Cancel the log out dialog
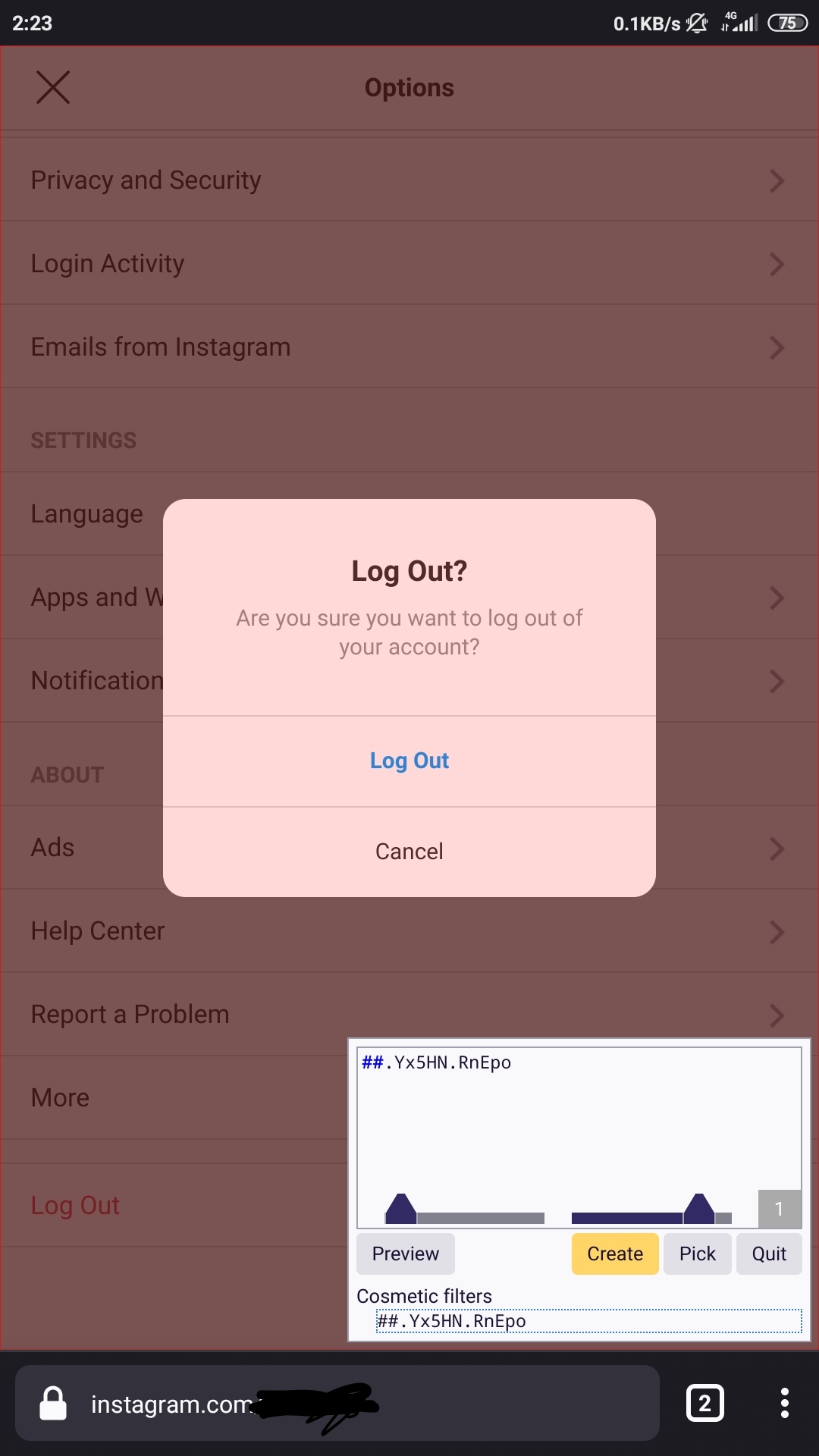 (x=409, y=851)
